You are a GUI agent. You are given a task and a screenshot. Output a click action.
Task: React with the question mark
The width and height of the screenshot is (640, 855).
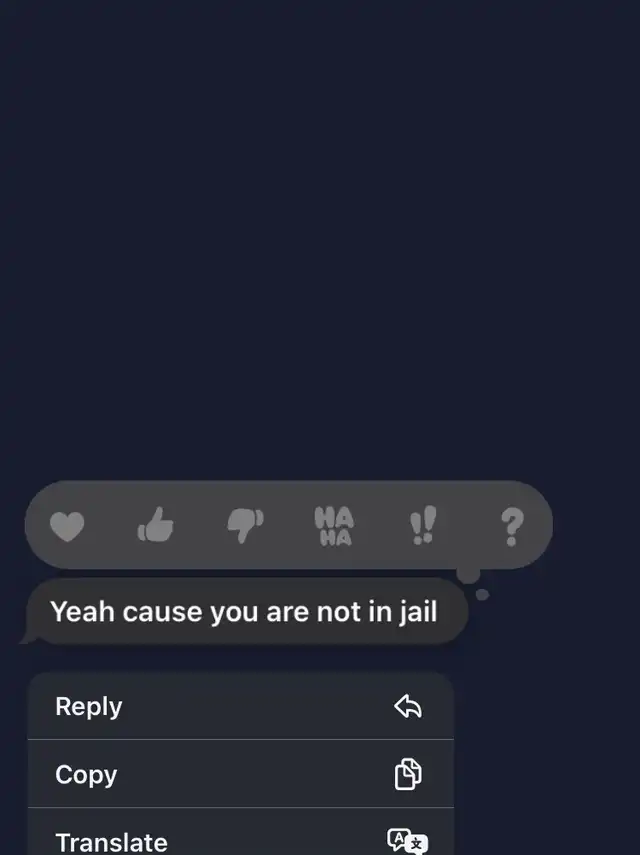pos(511,525)
